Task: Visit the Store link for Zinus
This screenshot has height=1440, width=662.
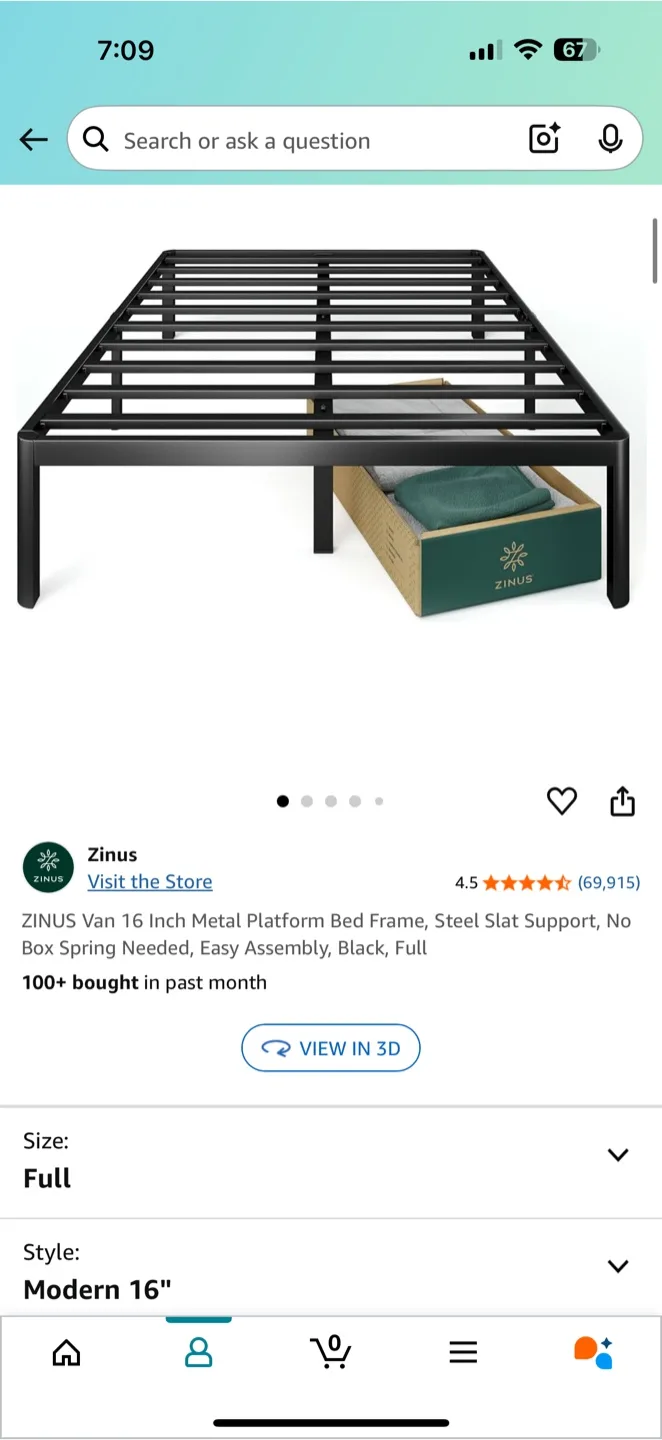Action: pyautogui.click(x=150, y=882)
